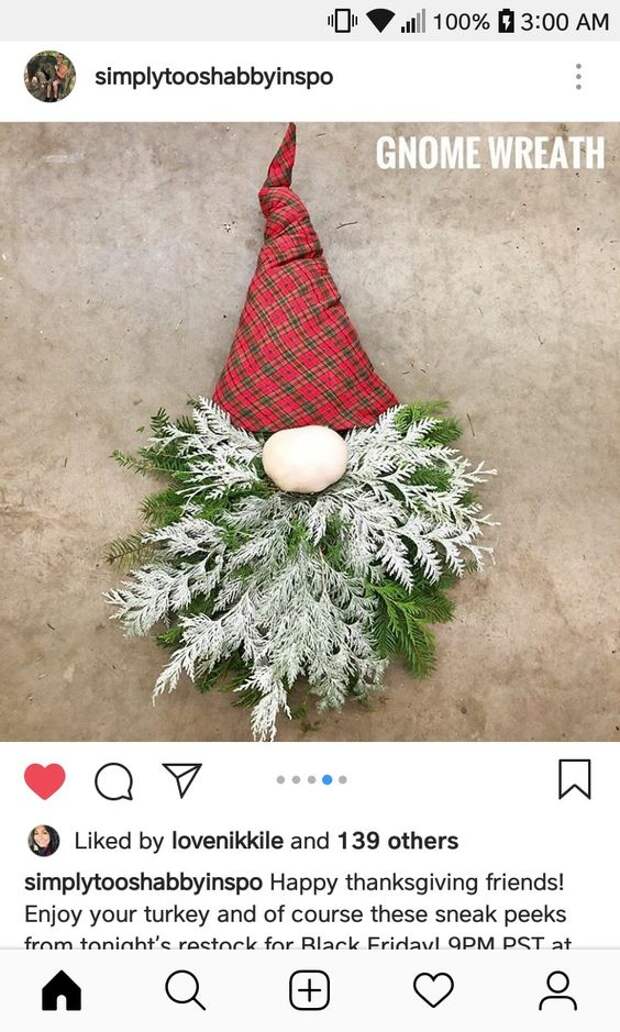Tap the simplytooshabbyinspo profile picture
Image resolution: width=620 pixels, height=1032 pixels.
pyautogui.click(x=50, y=77)
